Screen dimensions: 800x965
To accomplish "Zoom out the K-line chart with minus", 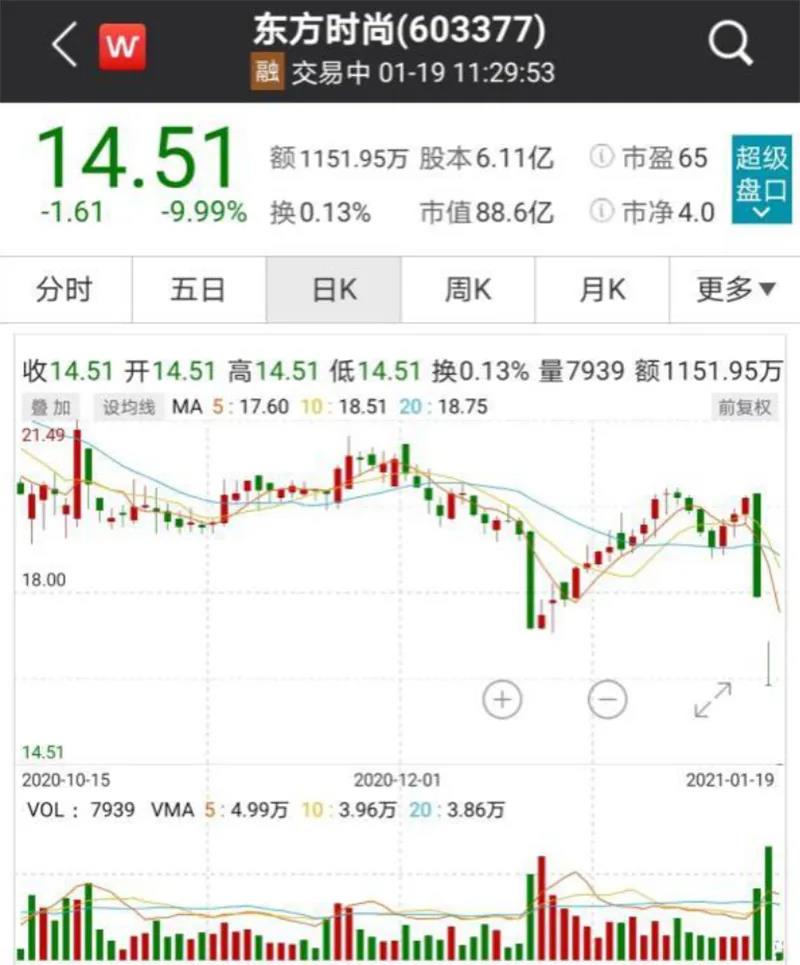I will point(607,699).
